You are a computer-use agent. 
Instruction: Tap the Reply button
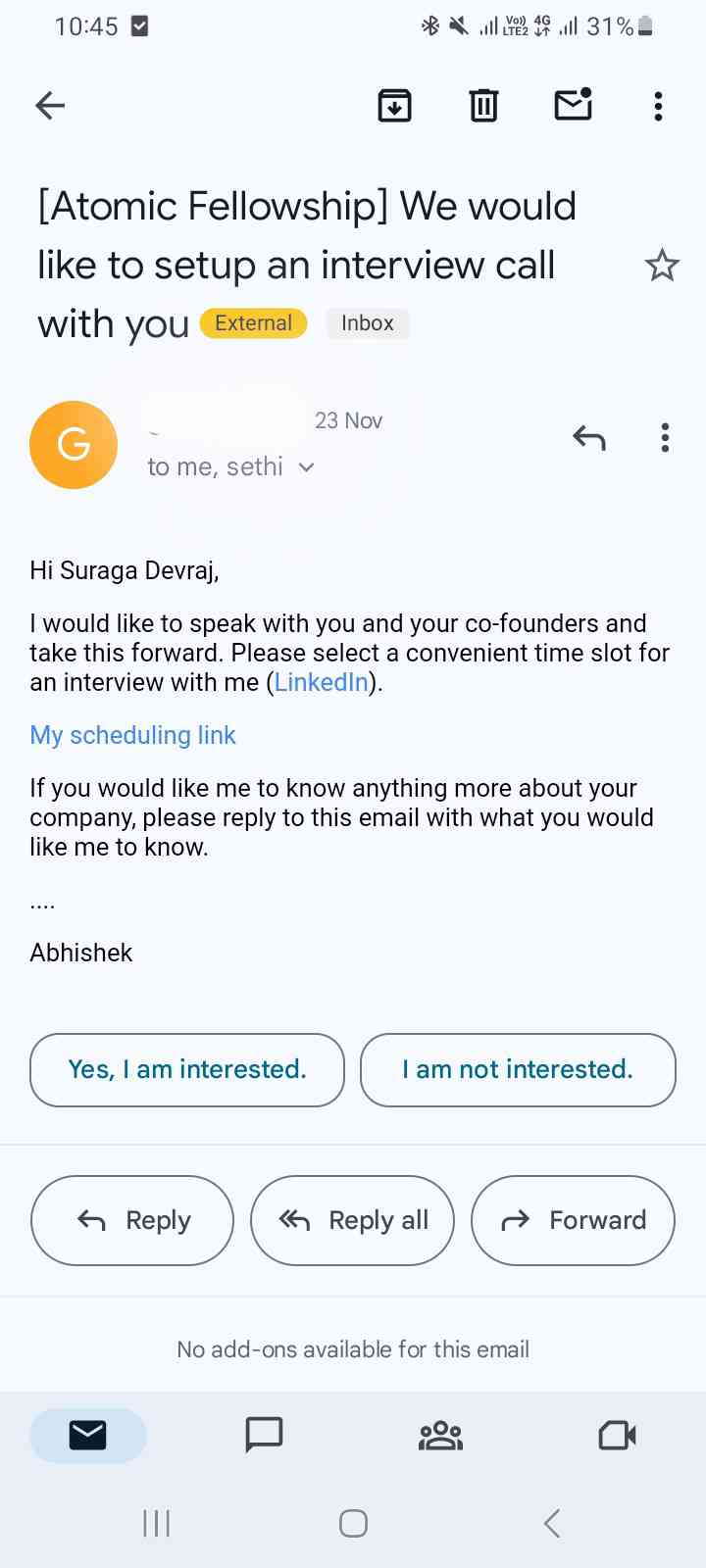coord(132,1220)
